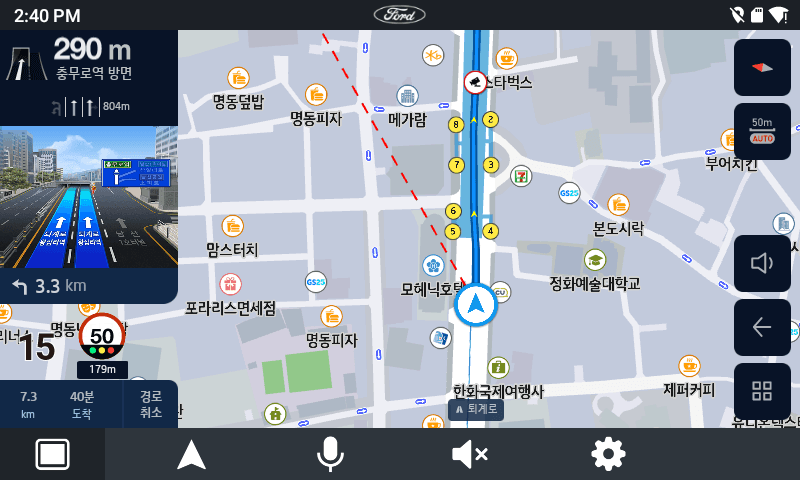Open the grid menu button
The image size is (800, 480).
coord(762,391)
